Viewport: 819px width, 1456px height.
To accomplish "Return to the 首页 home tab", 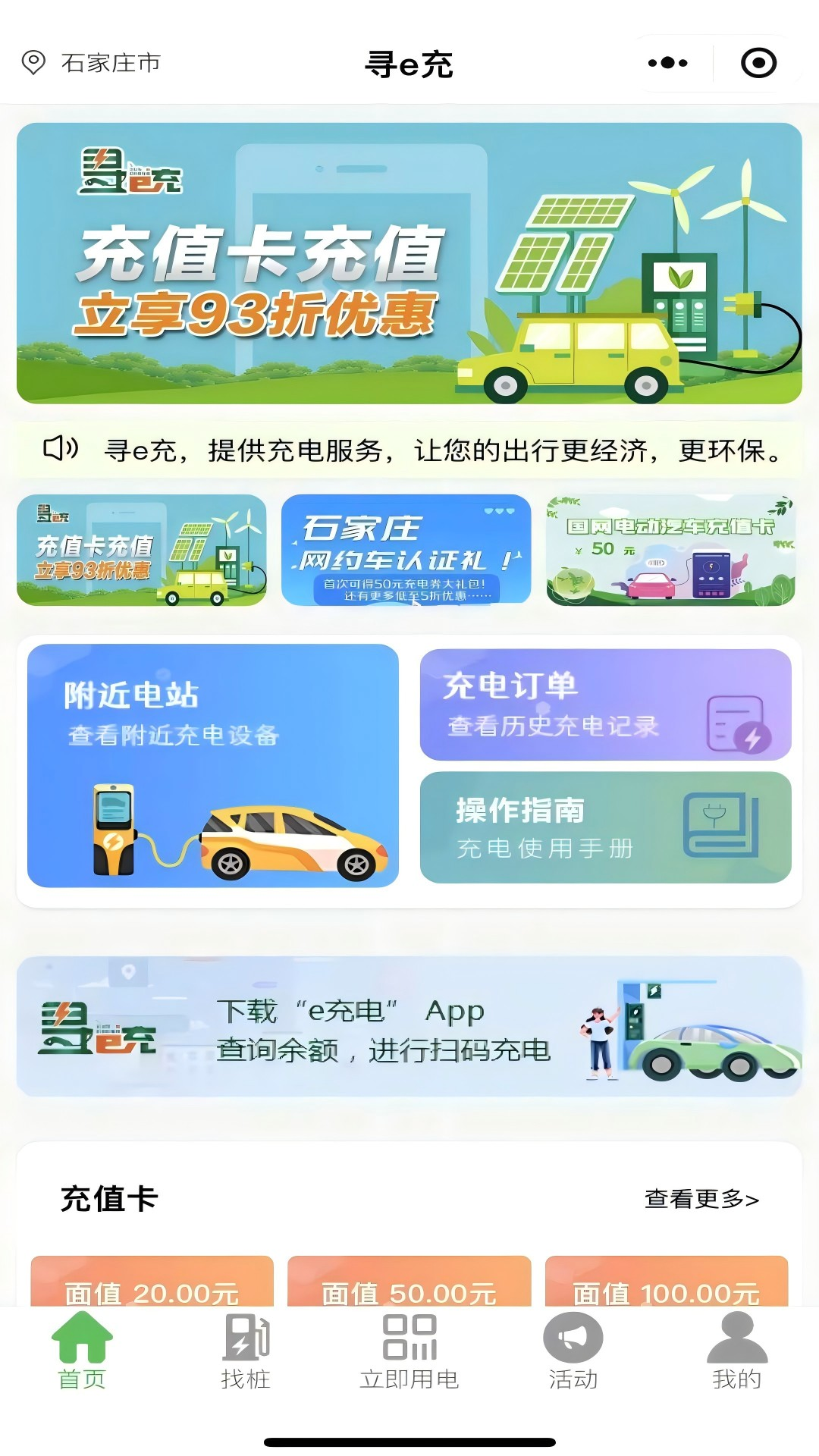I will tap(82, 1353).
